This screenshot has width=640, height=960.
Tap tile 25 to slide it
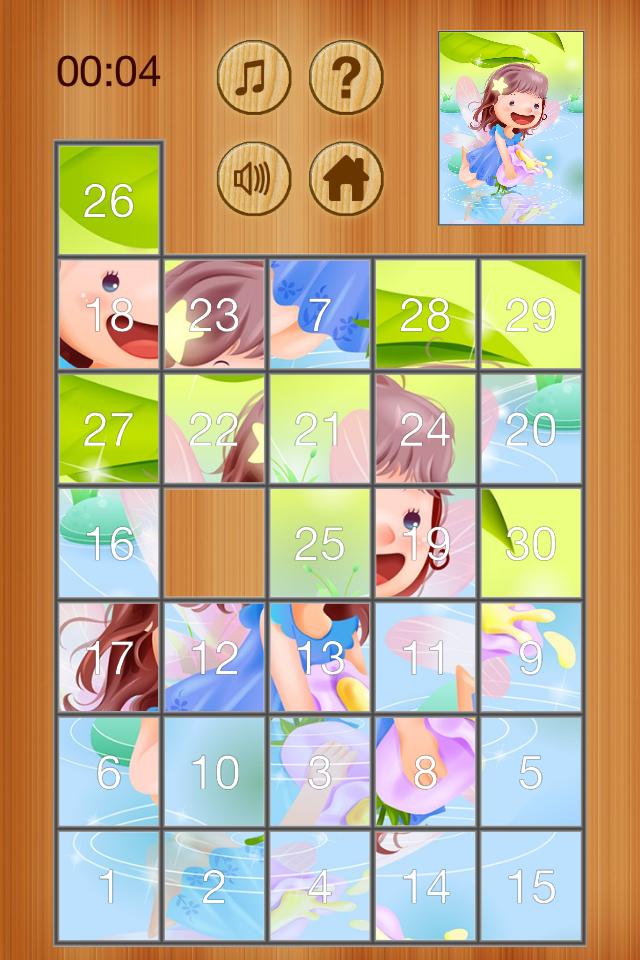pos(319,543)
